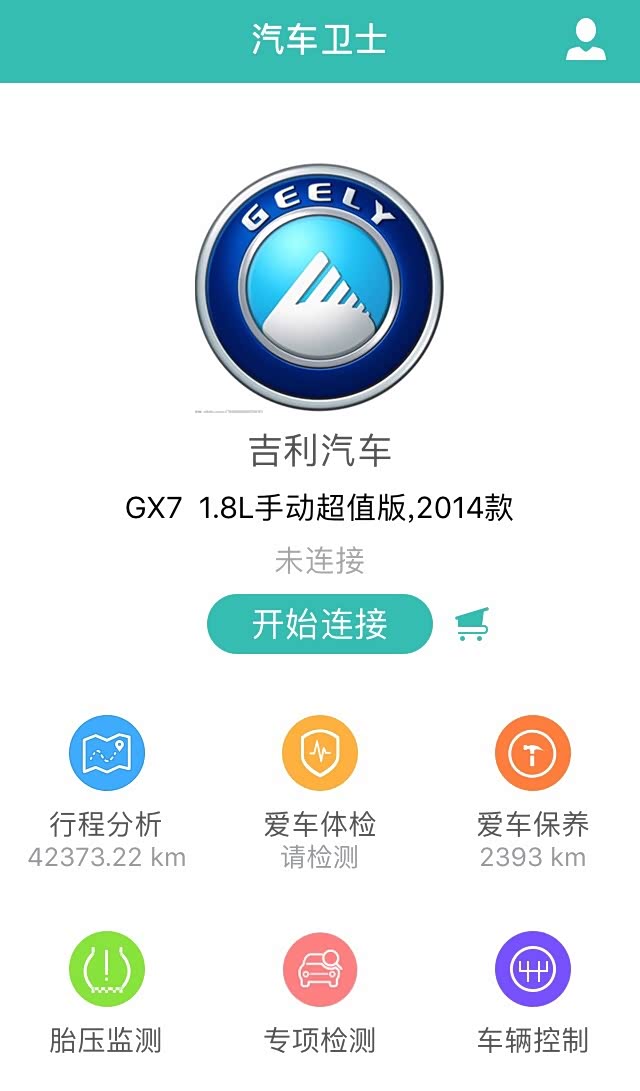Tap the 开始连接 button
Image resolution: width=640 pixels, height=1091 pixels.
320,624
